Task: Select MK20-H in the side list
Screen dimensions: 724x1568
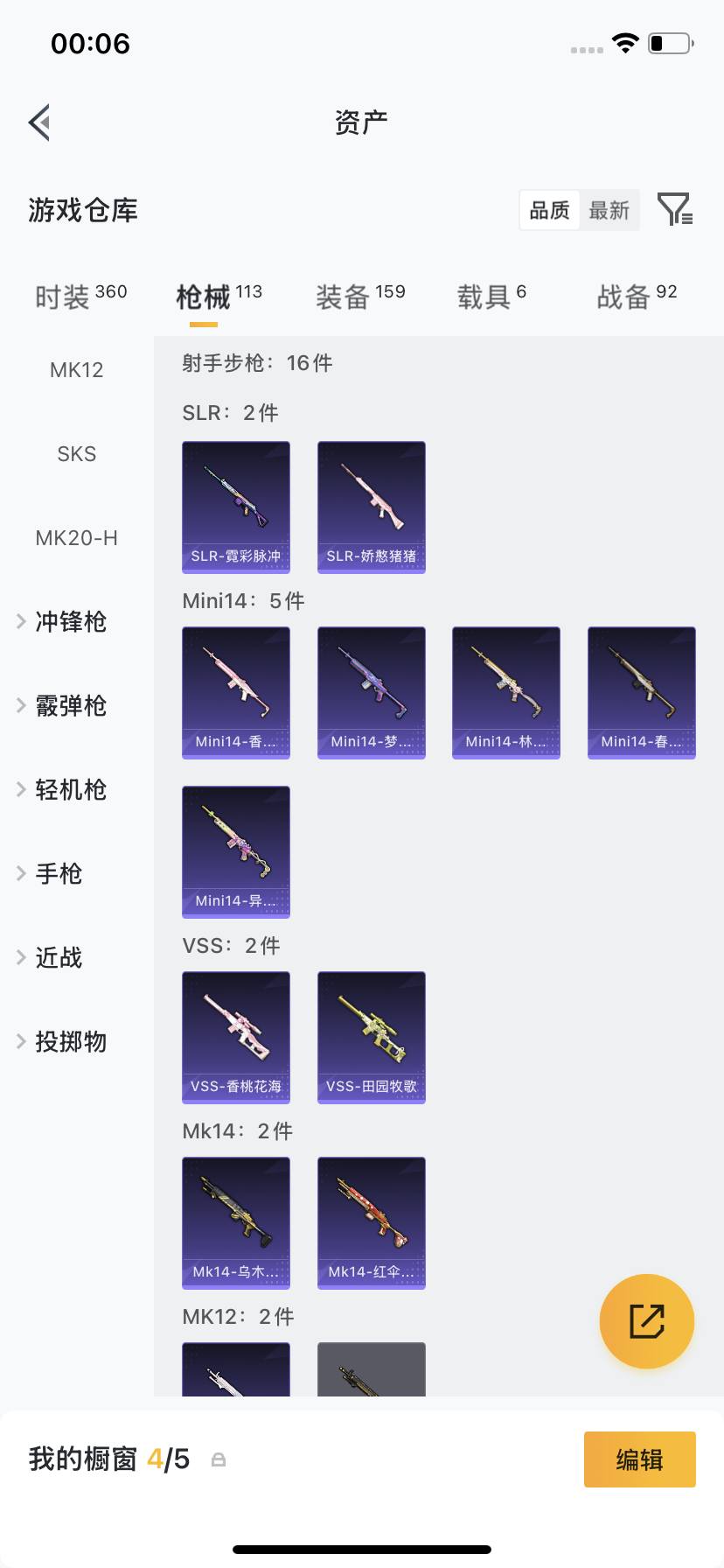Action: (x=77, y=538)
